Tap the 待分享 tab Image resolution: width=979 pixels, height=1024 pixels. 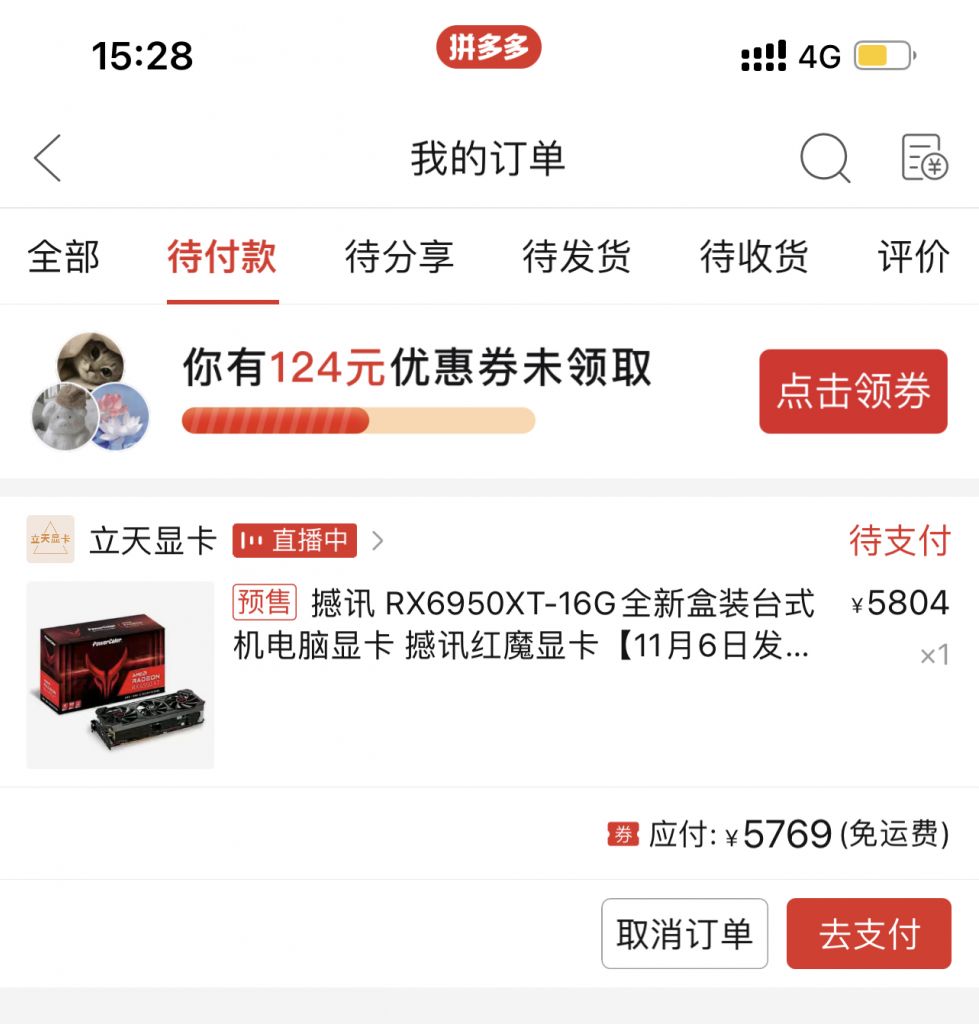click(399, 257)
